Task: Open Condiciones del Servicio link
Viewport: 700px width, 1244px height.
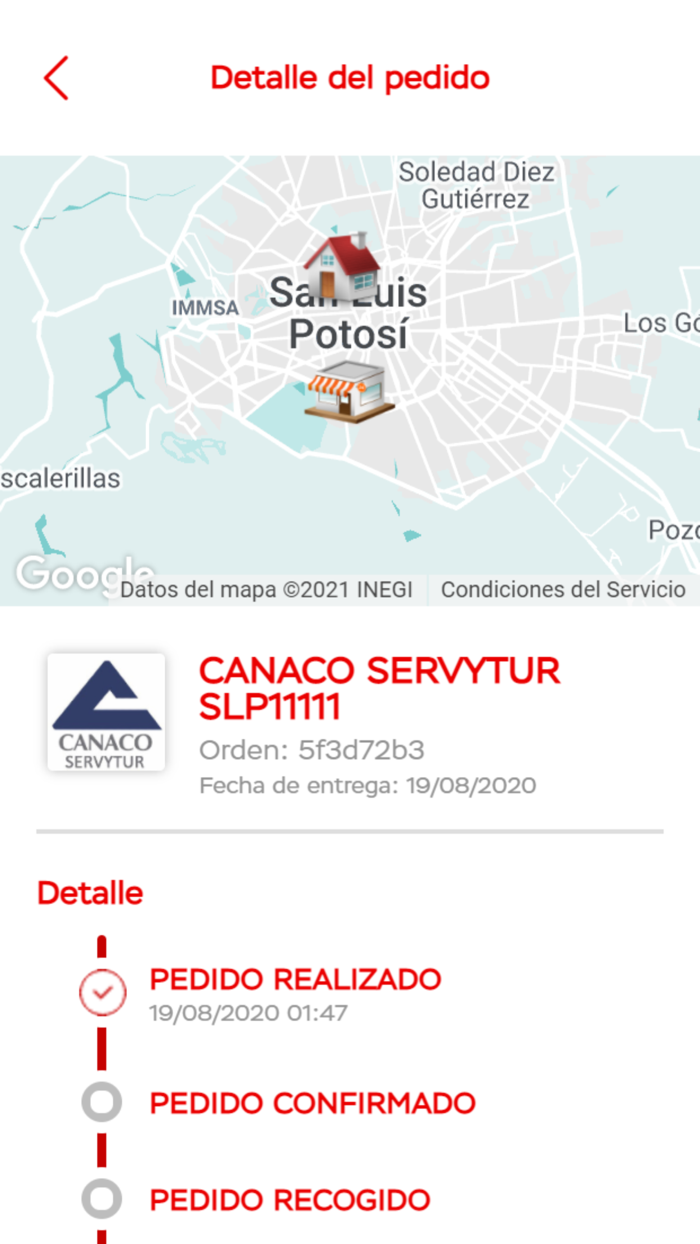Action: (563, 590)
